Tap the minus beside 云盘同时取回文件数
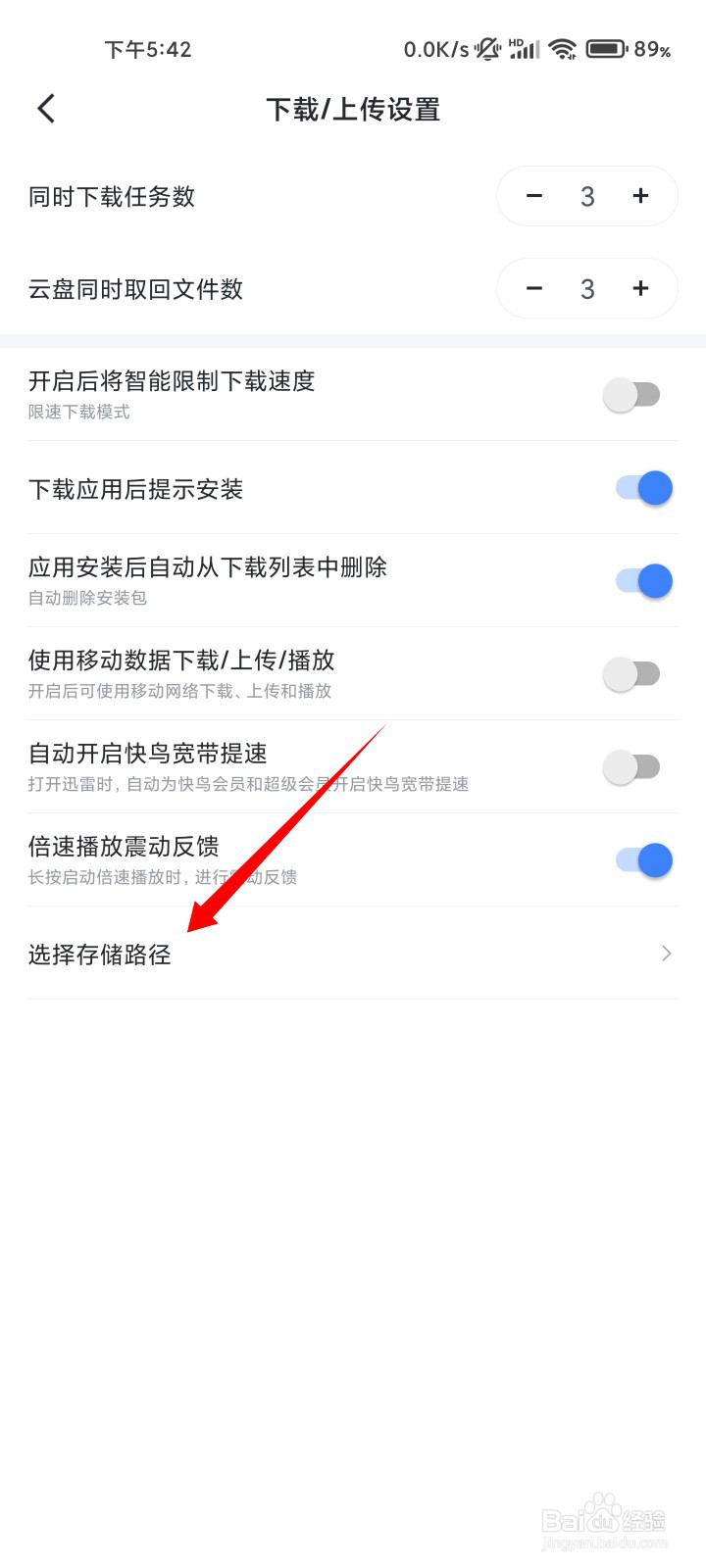 click(x=533, y=288)
